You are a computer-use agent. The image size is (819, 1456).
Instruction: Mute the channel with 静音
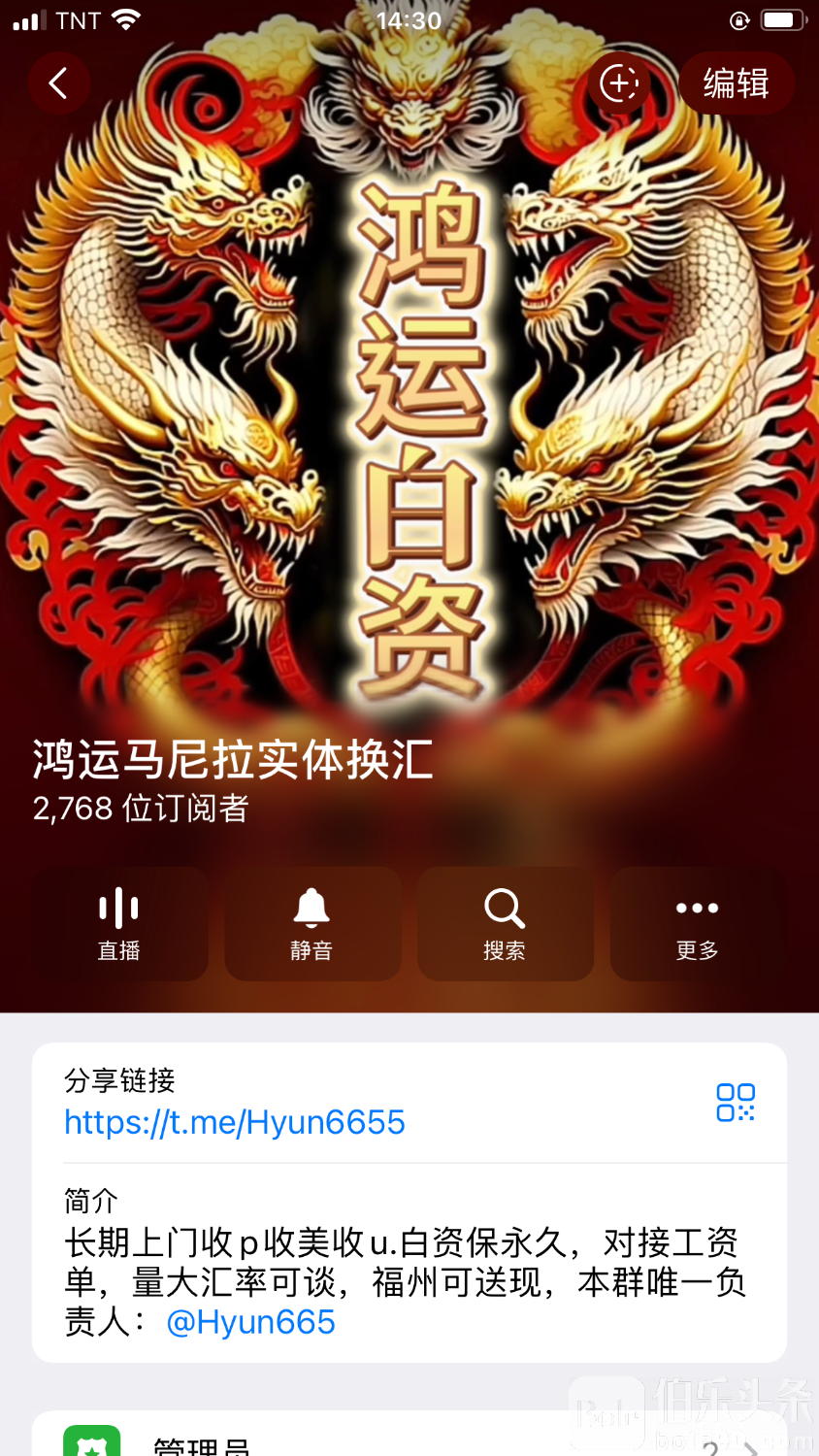tap(311, 924)
